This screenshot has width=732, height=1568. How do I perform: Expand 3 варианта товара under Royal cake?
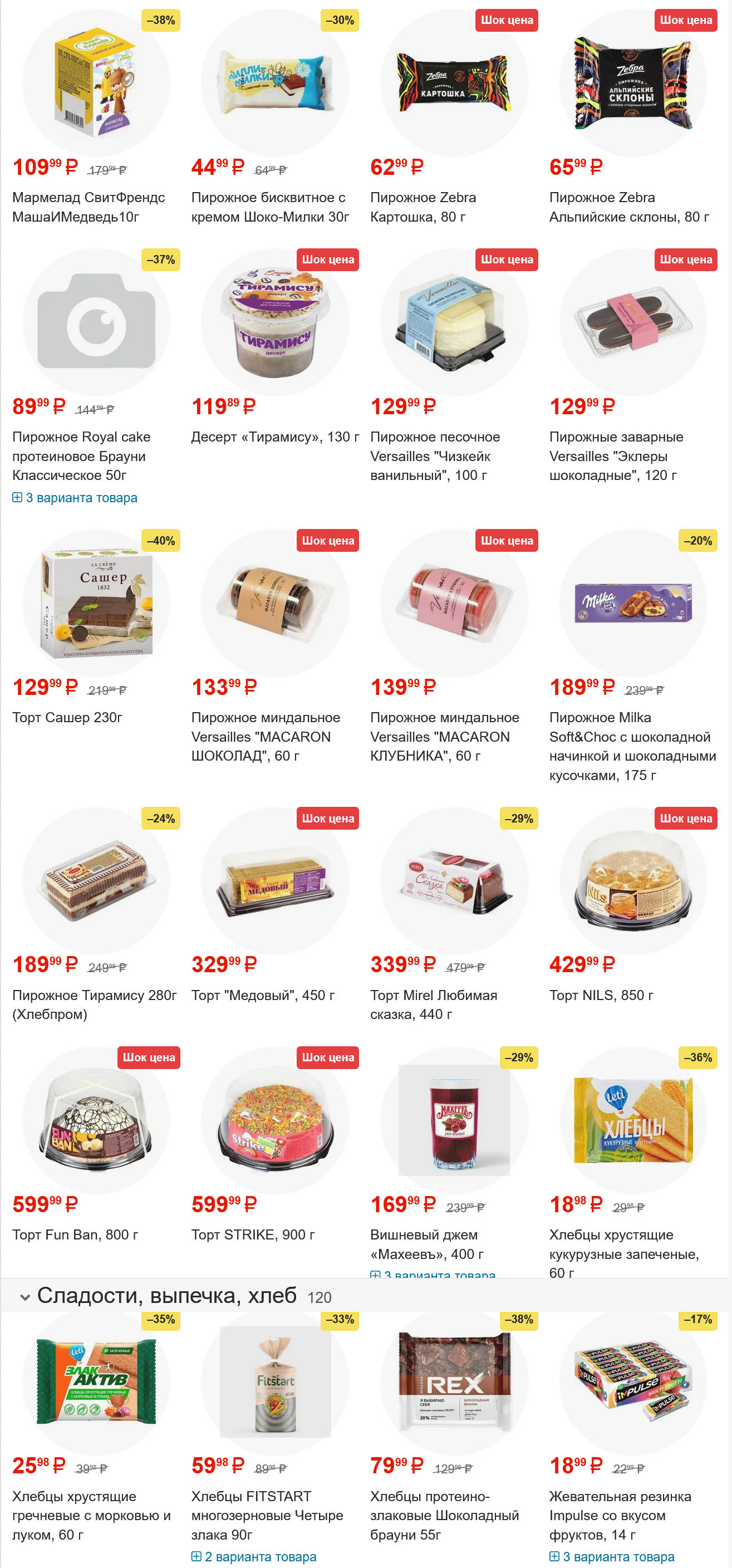81,497
